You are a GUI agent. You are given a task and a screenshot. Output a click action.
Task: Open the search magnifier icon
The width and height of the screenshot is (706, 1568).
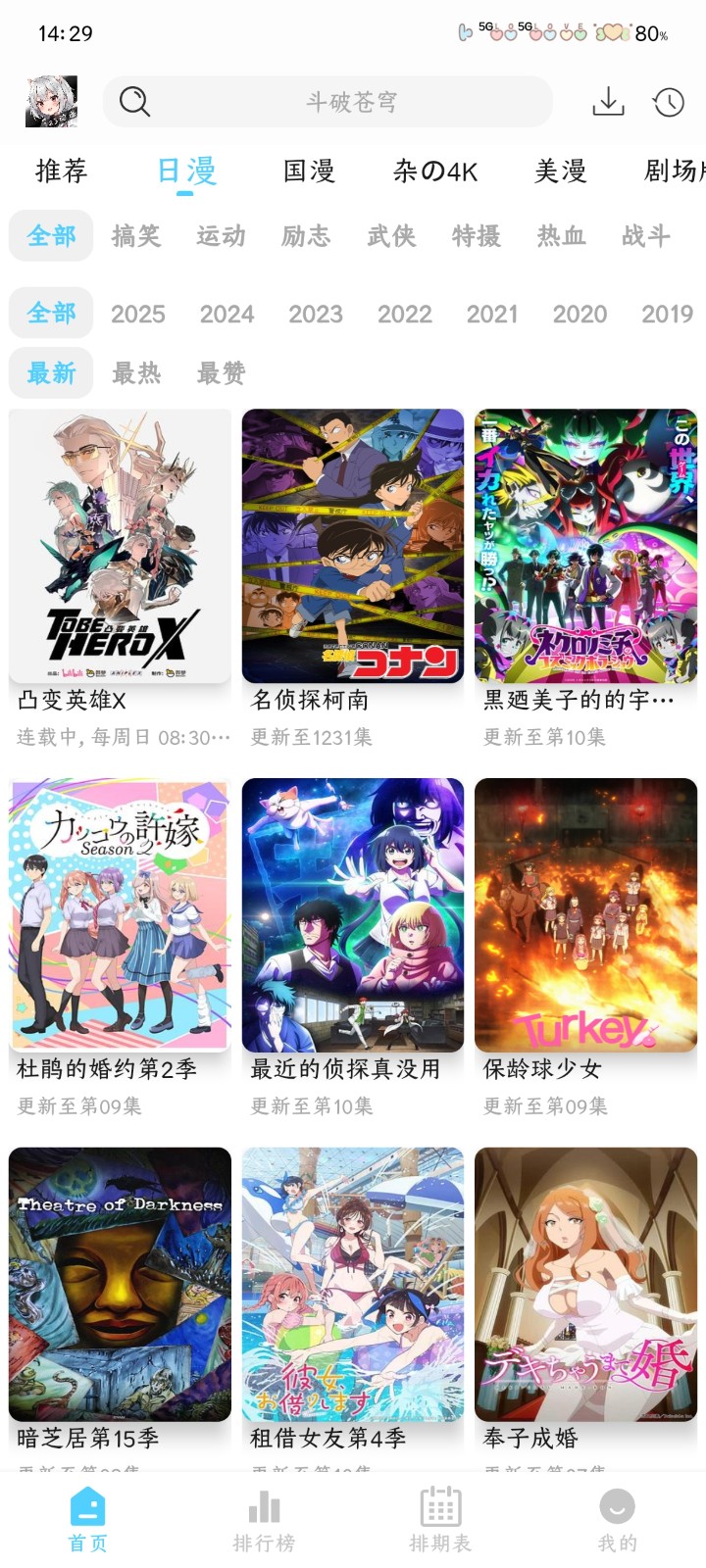134,101
